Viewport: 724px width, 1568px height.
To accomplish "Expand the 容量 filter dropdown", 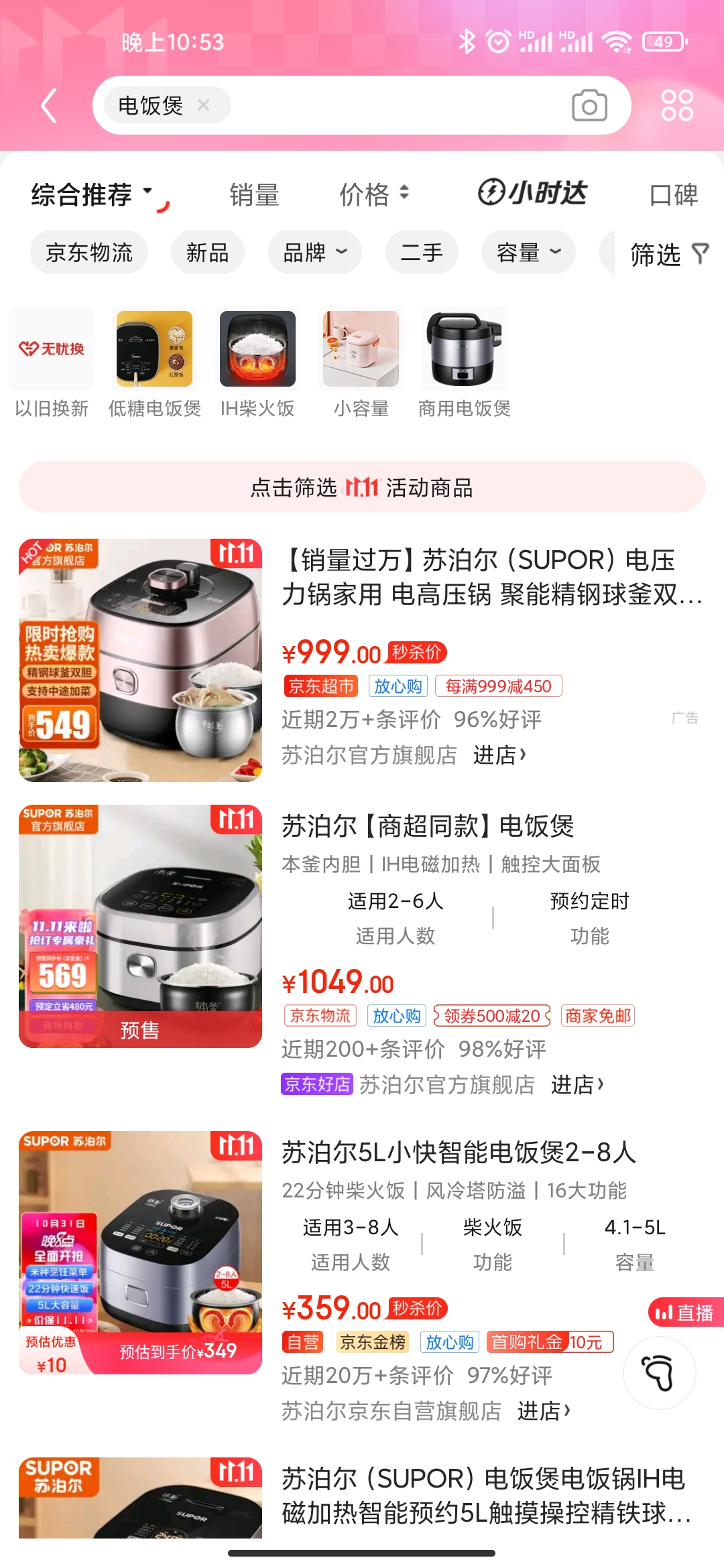I will [528, 253].
